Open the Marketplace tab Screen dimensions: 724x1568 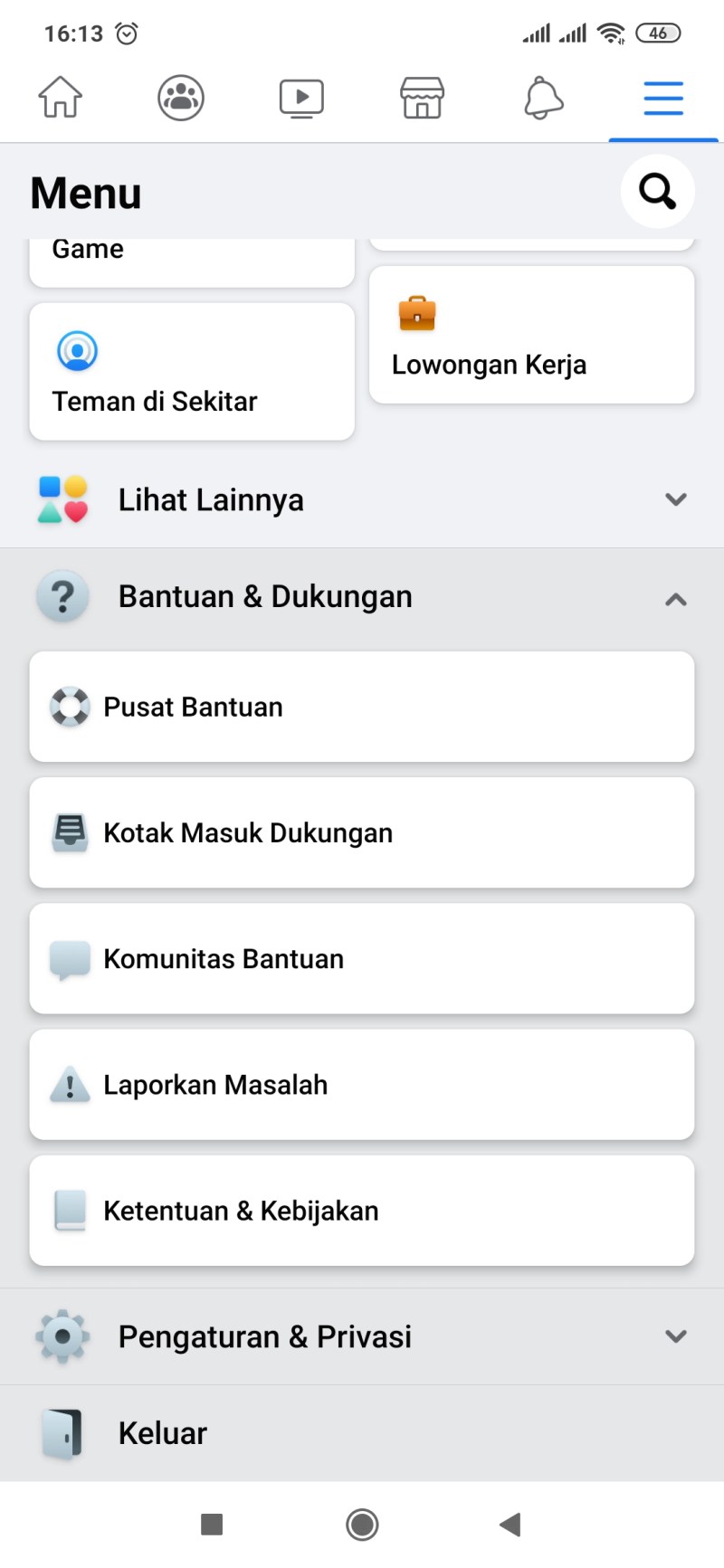tap(422, 98)
